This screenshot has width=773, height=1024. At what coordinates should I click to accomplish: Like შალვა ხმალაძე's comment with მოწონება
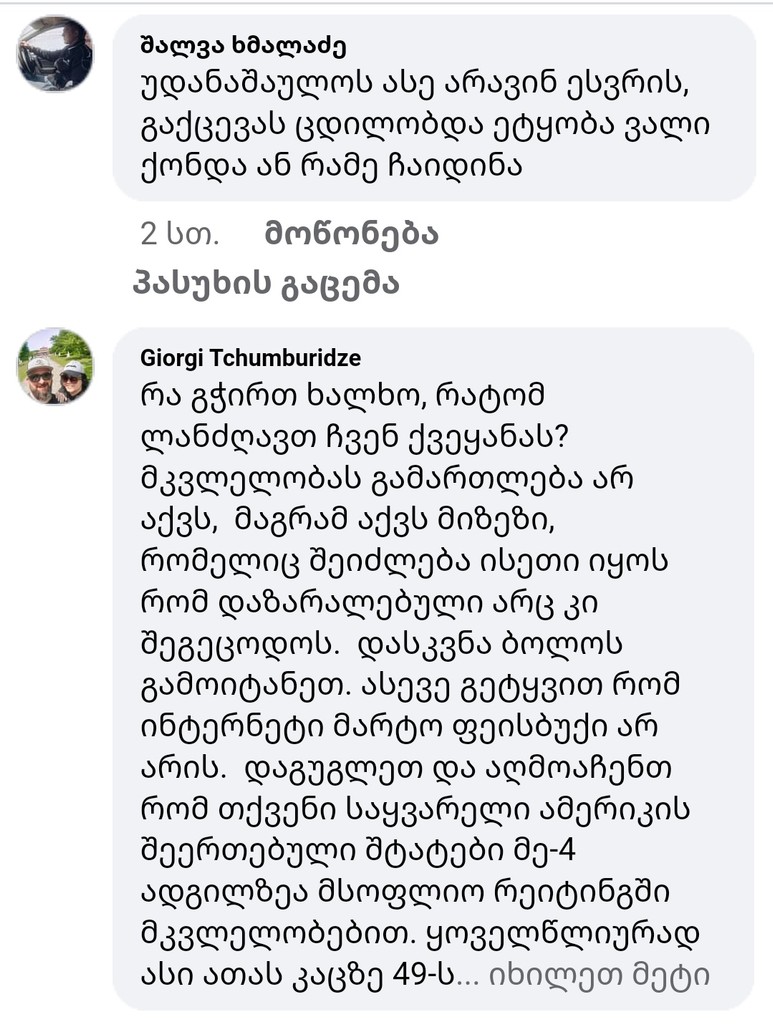(x=351, y=234)
